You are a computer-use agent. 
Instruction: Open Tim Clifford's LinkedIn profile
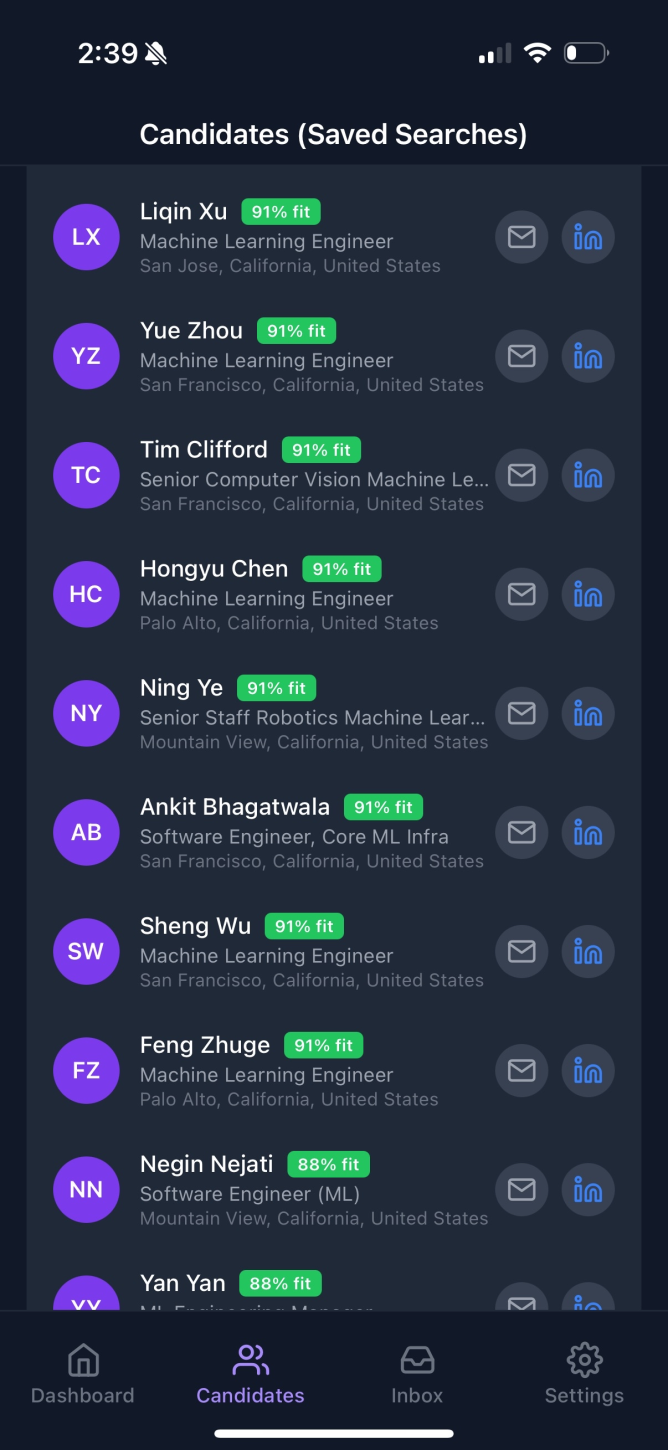click(x=588, y=475)
